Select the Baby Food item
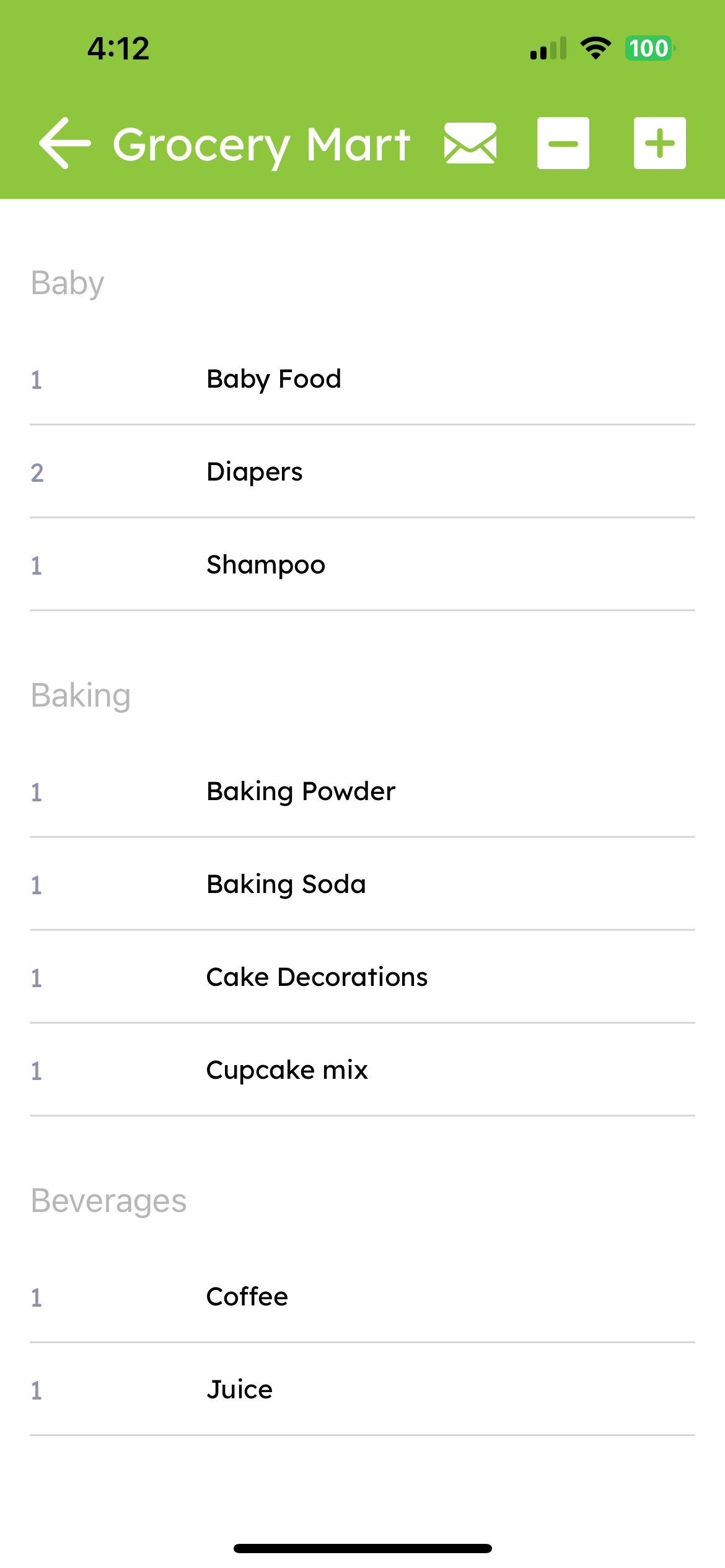This screenshot has height=1568, width=725. pos(274,379)
